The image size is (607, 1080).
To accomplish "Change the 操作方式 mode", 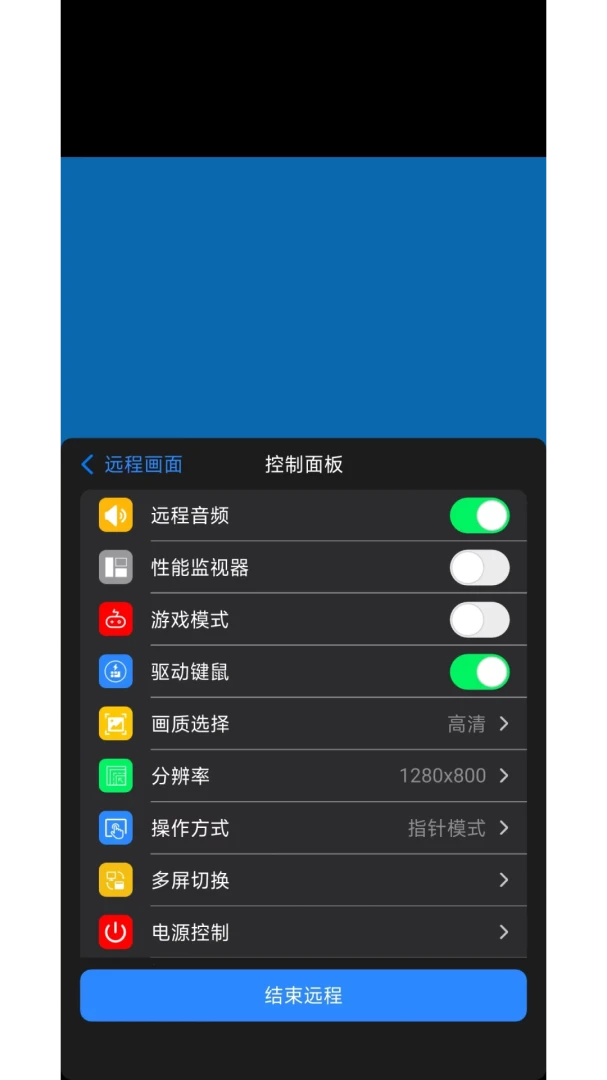I will click(x=303, y=828).
